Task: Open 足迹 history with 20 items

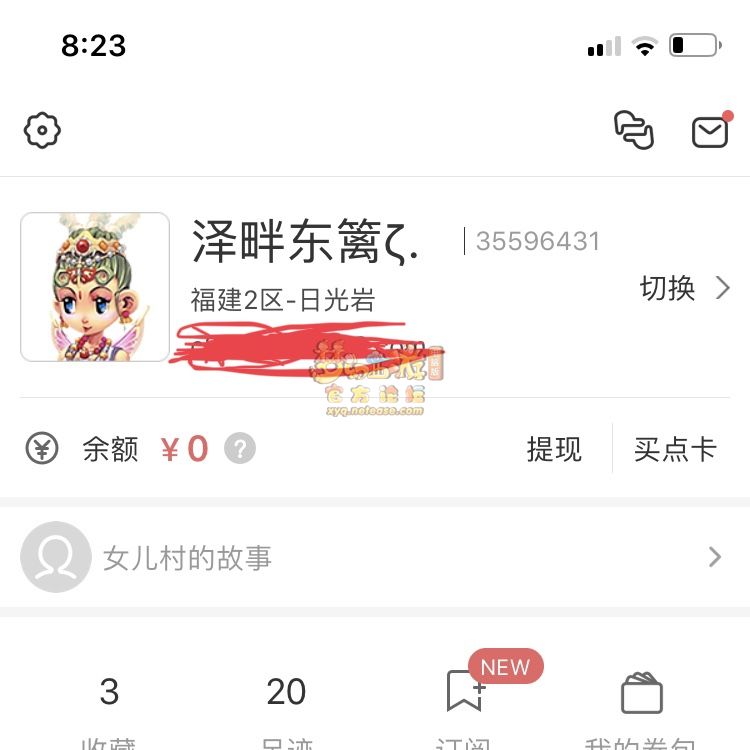Action: coord(286,705)
